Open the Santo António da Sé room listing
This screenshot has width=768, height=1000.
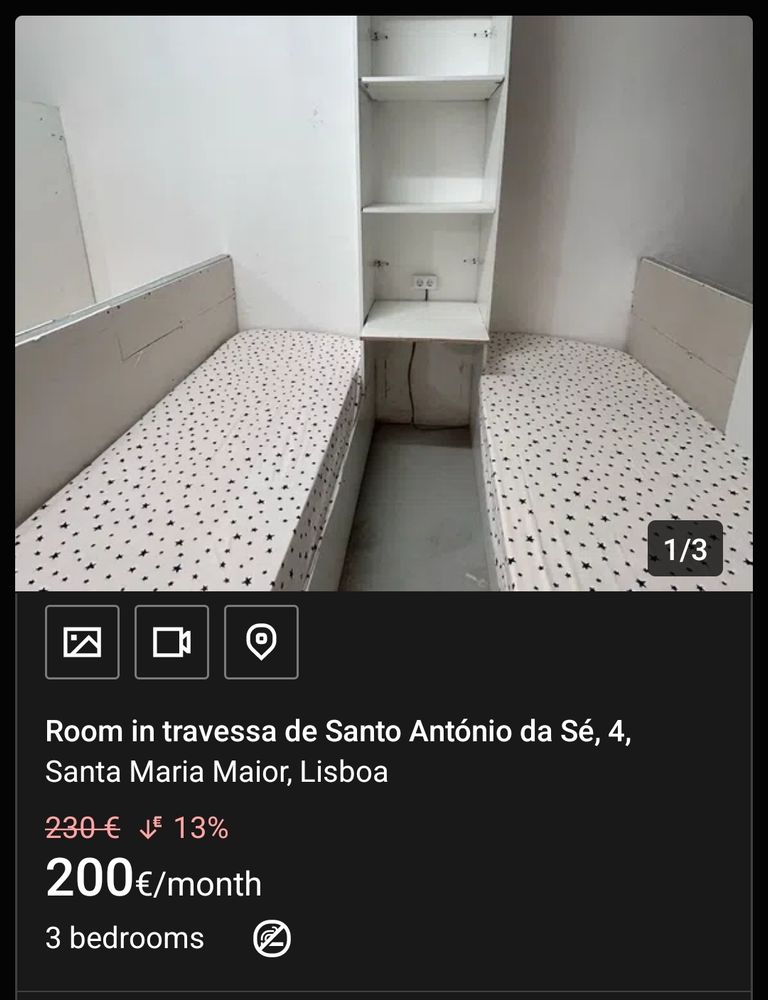338,732
